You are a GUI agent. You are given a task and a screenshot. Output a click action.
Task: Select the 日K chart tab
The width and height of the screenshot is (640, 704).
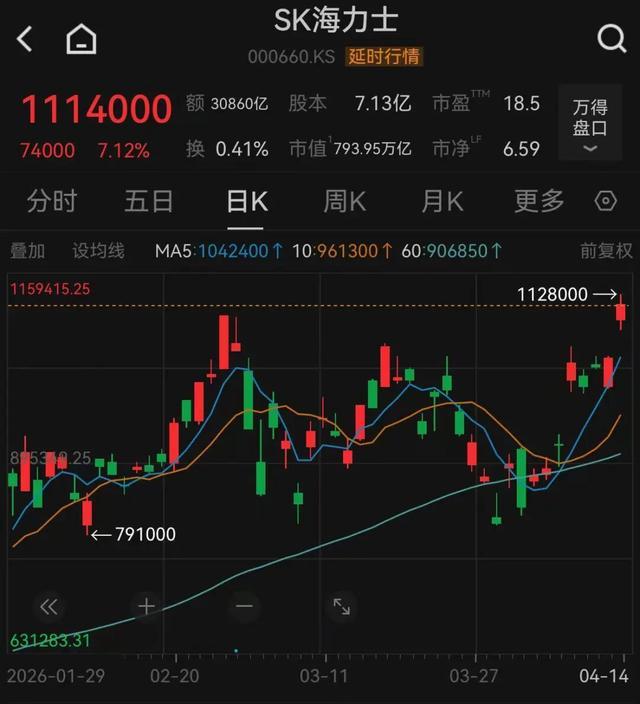pyautogui.click(x=247, y=201)
